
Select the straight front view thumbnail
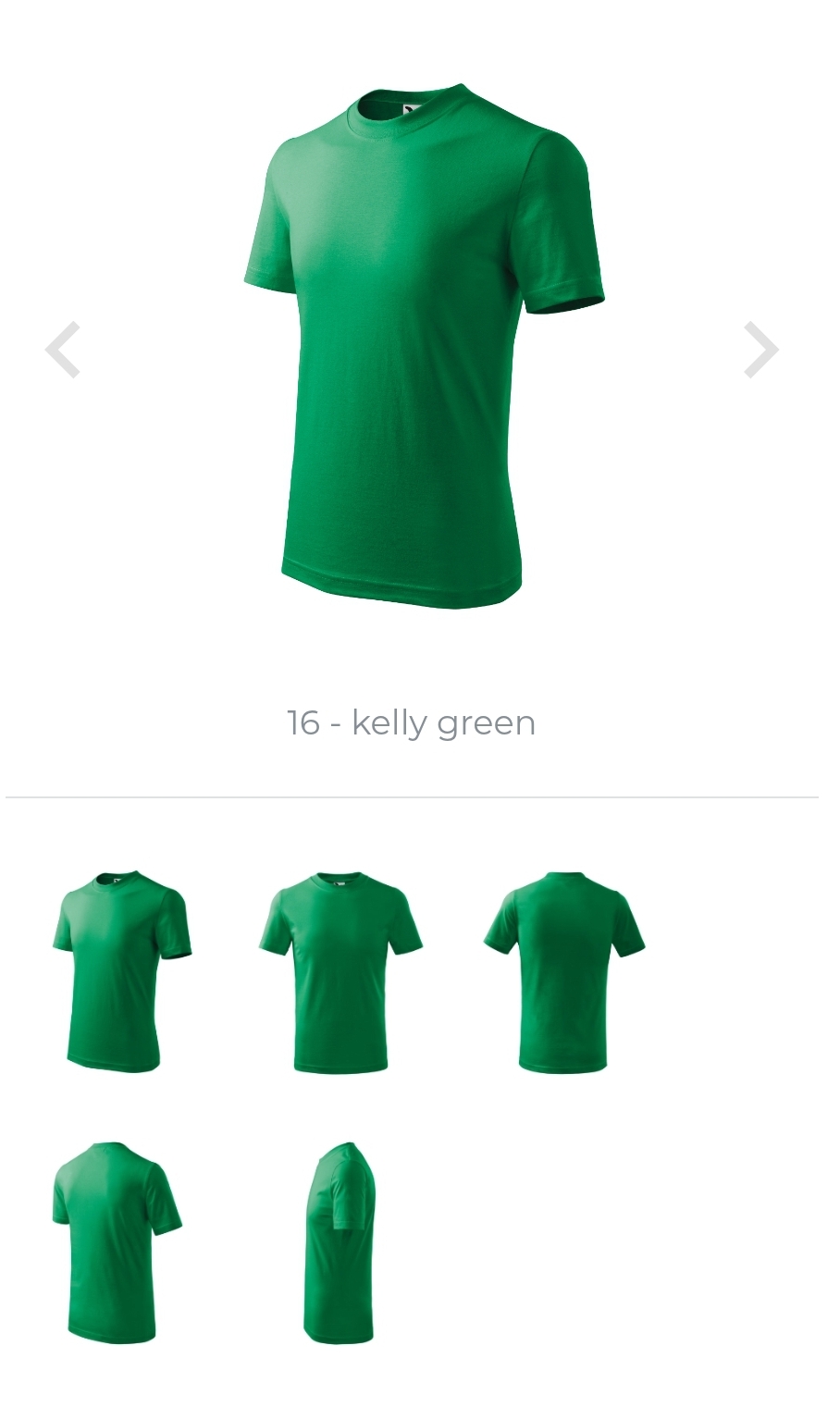340,971
